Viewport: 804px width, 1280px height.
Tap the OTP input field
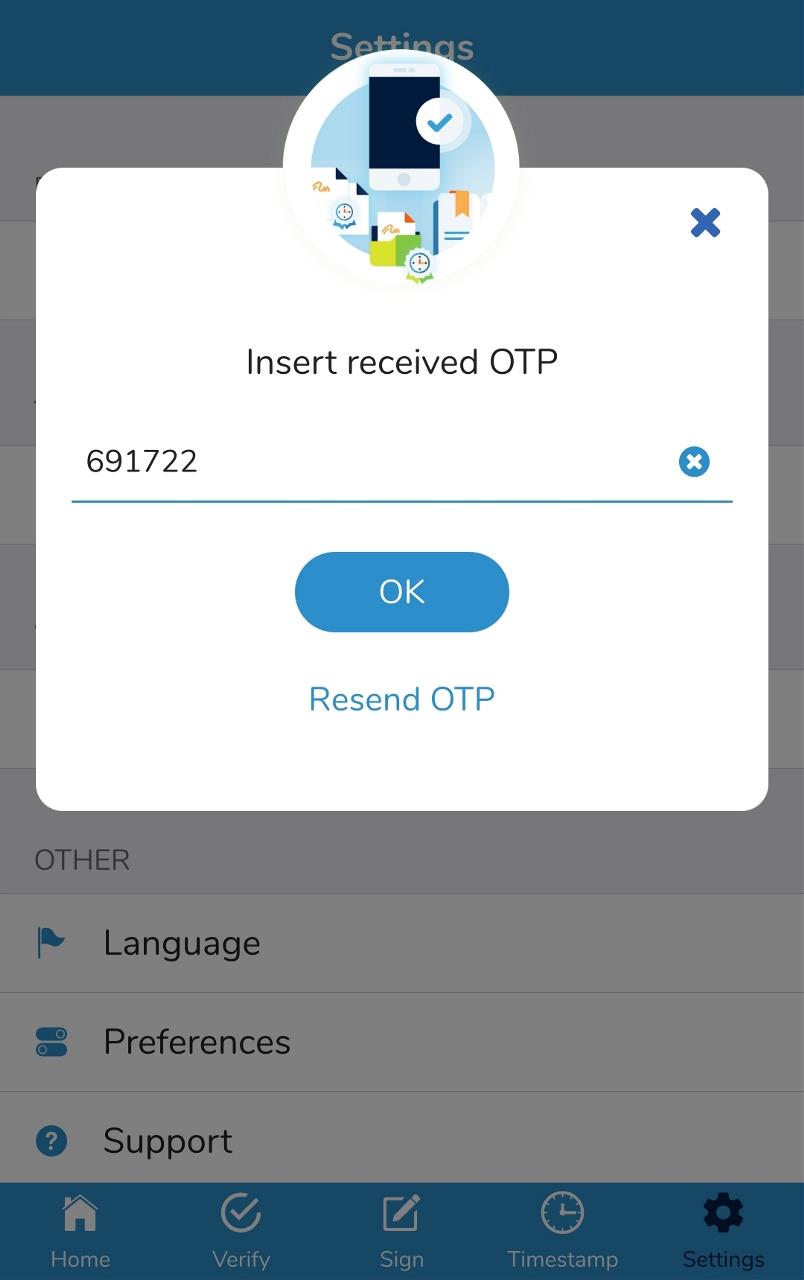[x=370, y=461]
